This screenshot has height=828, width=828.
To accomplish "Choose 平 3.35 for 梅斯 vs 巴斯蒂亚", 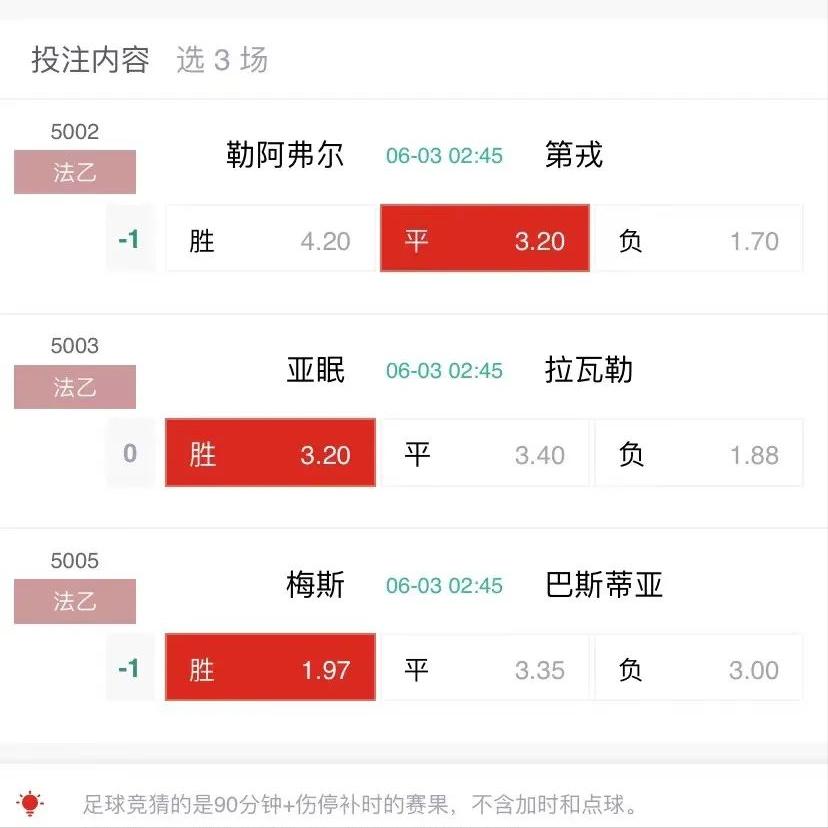I will [485, 668].
